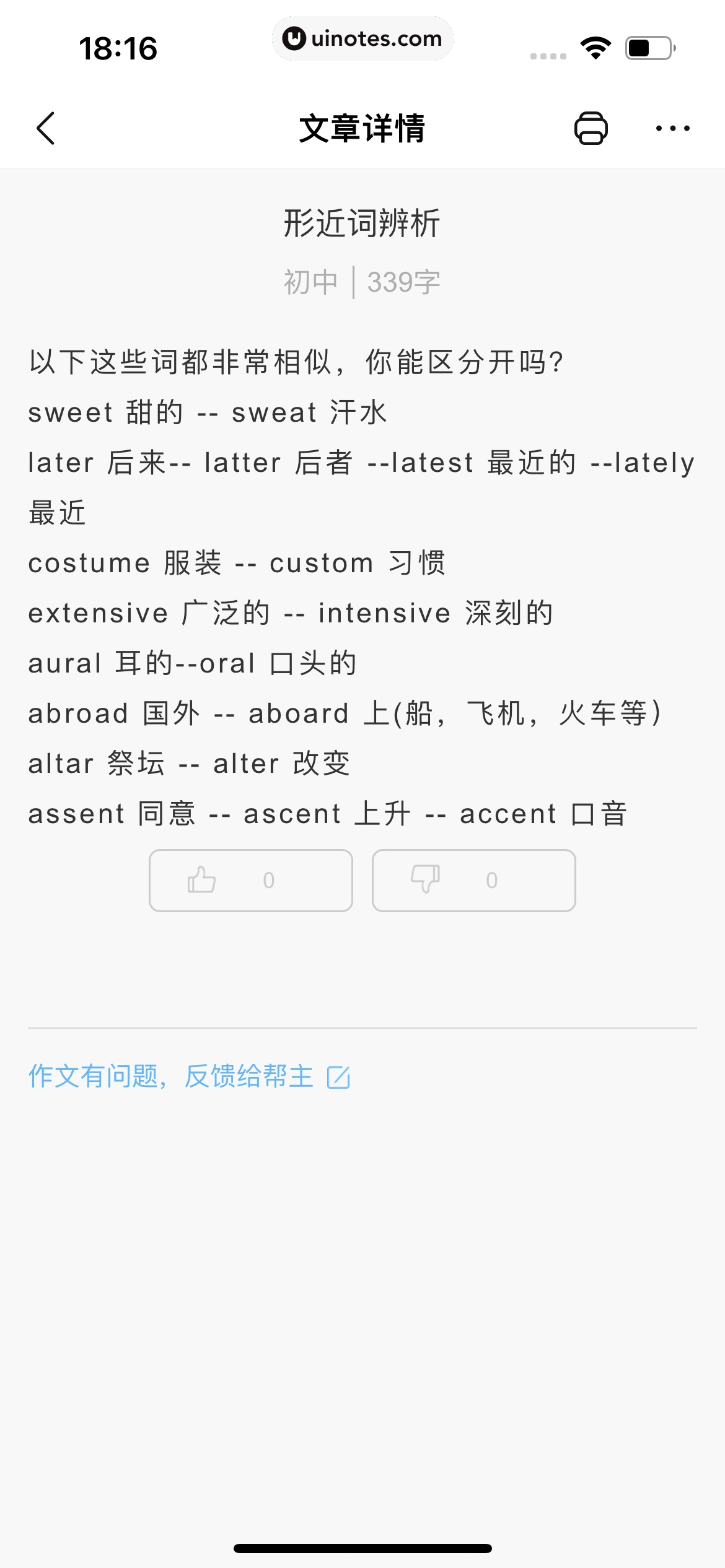Open the 作文有问题，反馈给帮主 feedback link
725x1568 pixels.
(x=189, y=1076)
